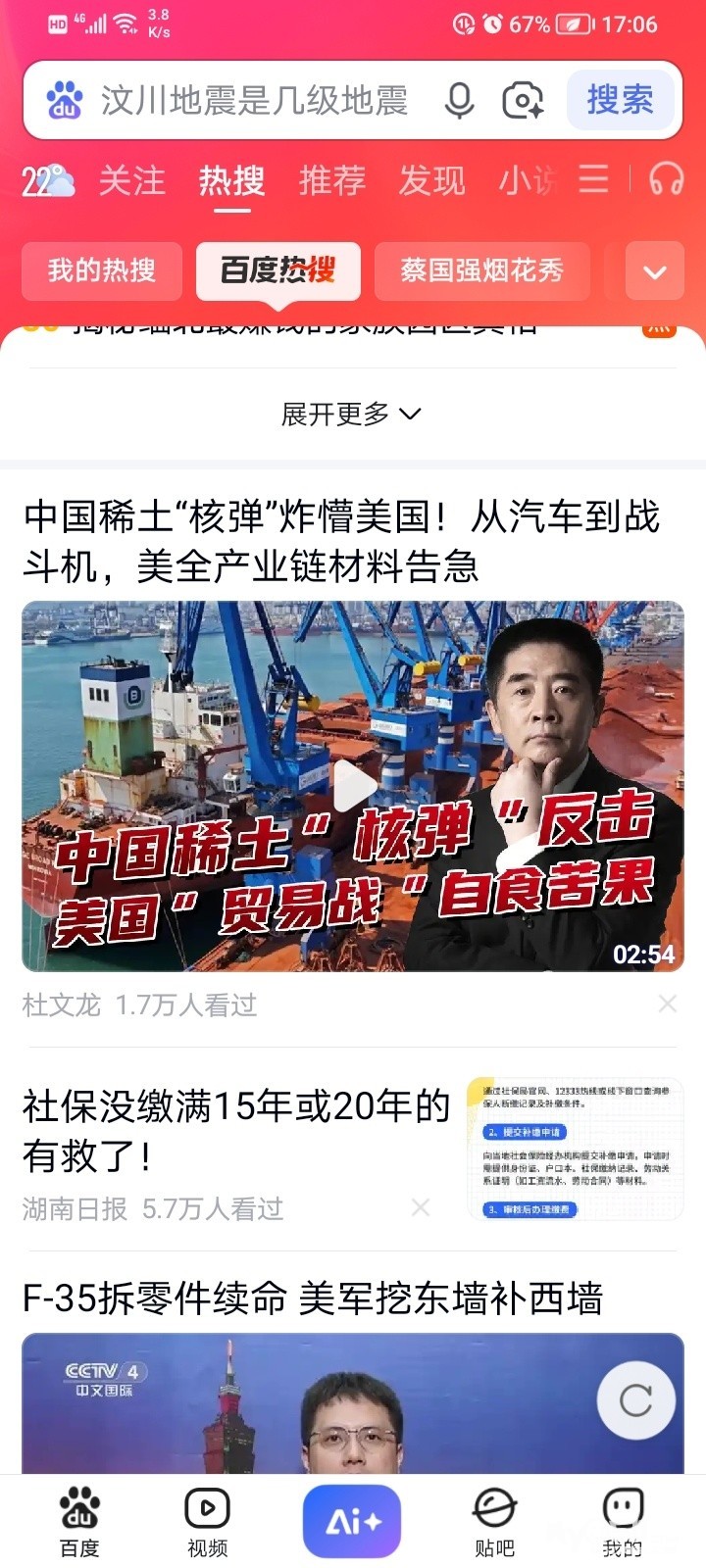Open the headphones listening mode
The height and width of the screenshot is (1568, 706).
pyautogui.click(x=666, y=179)
